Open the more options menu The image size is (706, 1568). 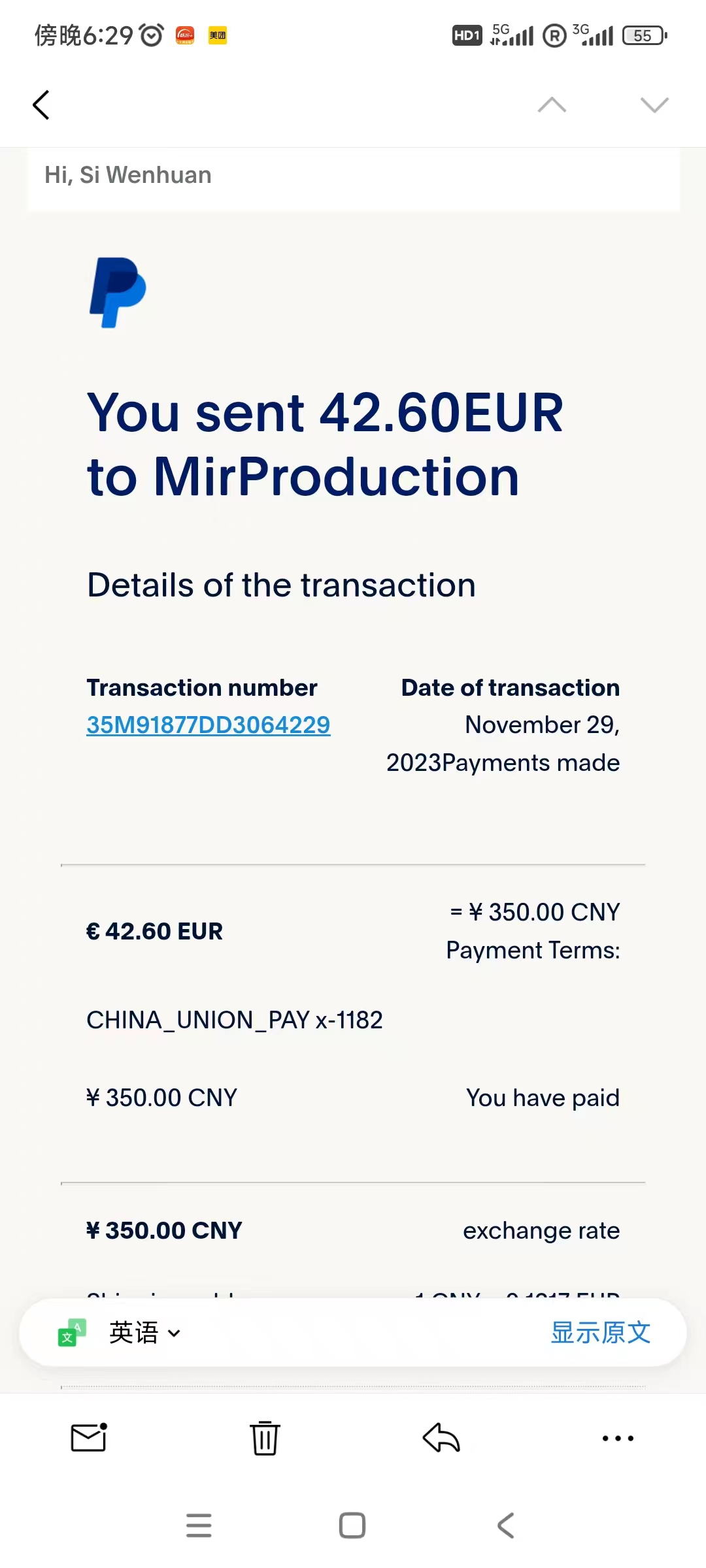(x=618, y=1437)
